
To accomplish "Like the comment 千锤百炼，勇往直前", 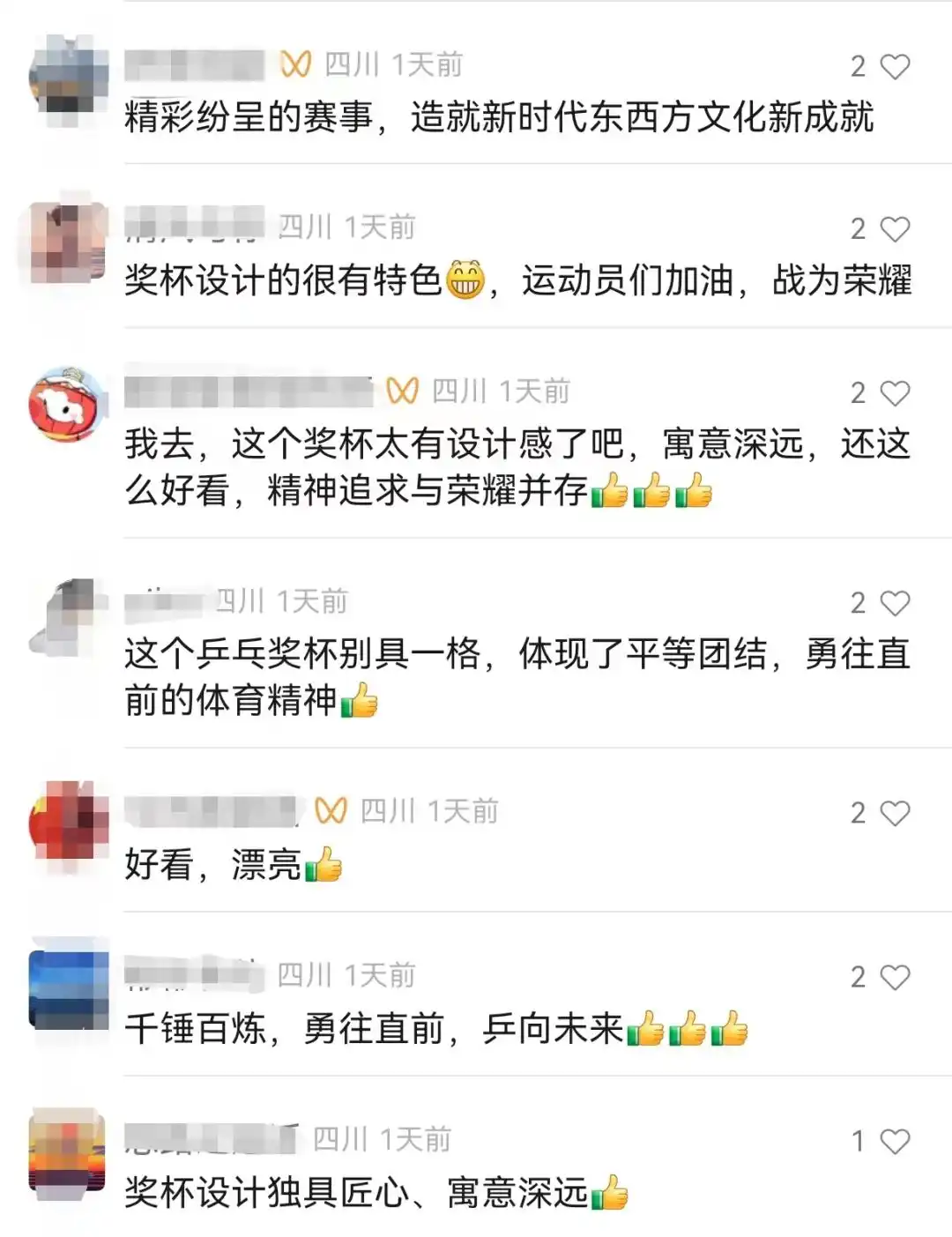I will tap(895, 977).
